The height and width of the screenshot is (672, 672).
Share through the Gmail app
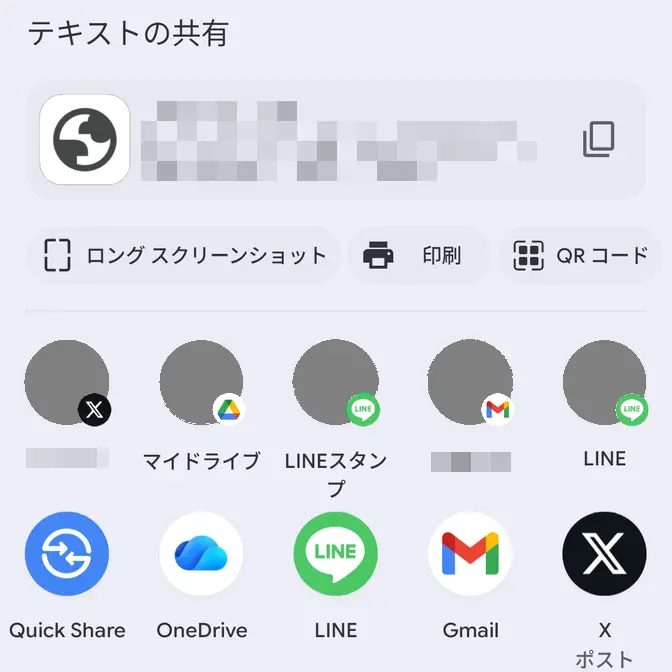pyautogui.click(x=470, y=554)
